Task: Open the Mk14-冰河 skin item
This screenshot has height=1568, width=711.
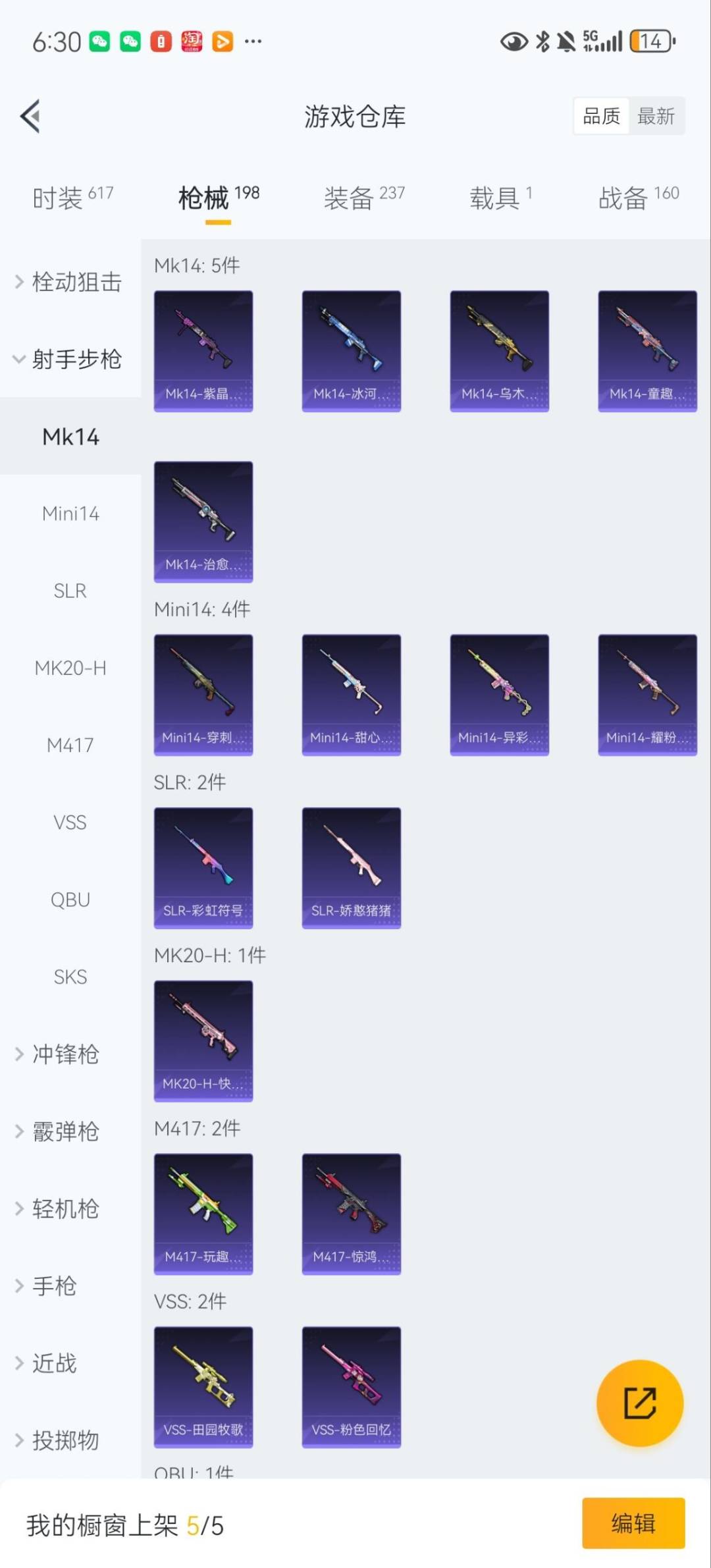Action: point(351,350)
